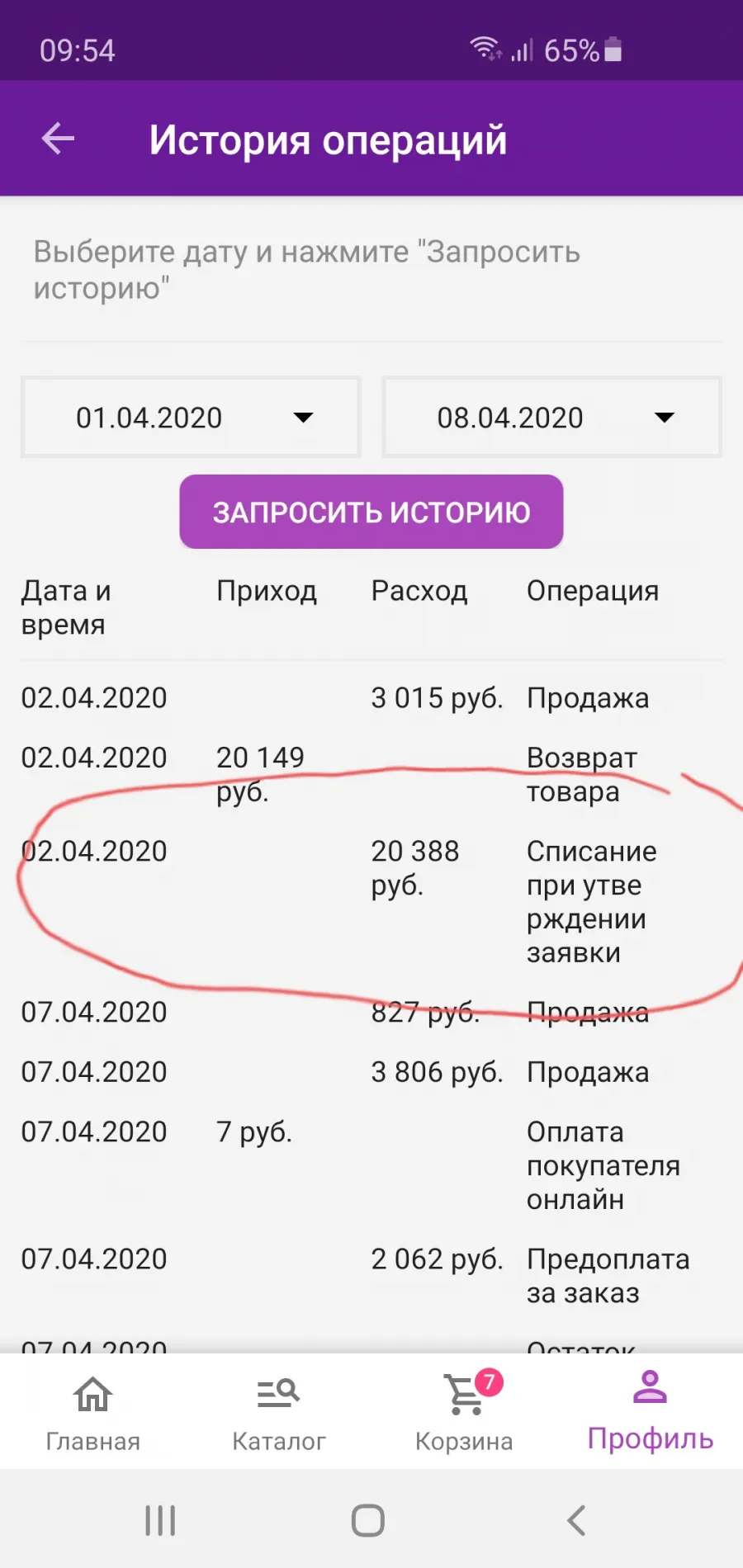The image size is (743, 1568).
Task: Select the Профиль tab
Action: click(651, 1412)
